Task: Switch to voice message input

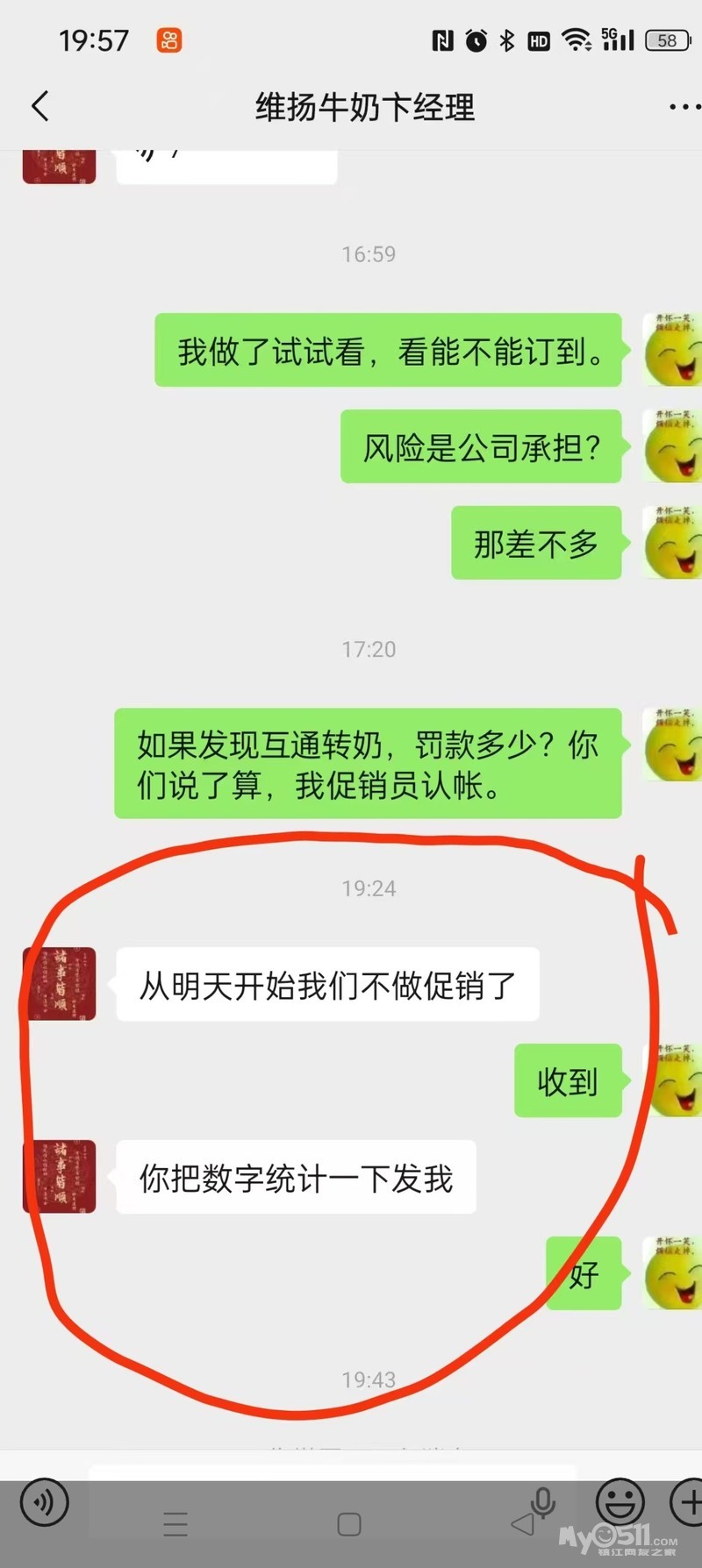Action: click(x=44, y=1501)
